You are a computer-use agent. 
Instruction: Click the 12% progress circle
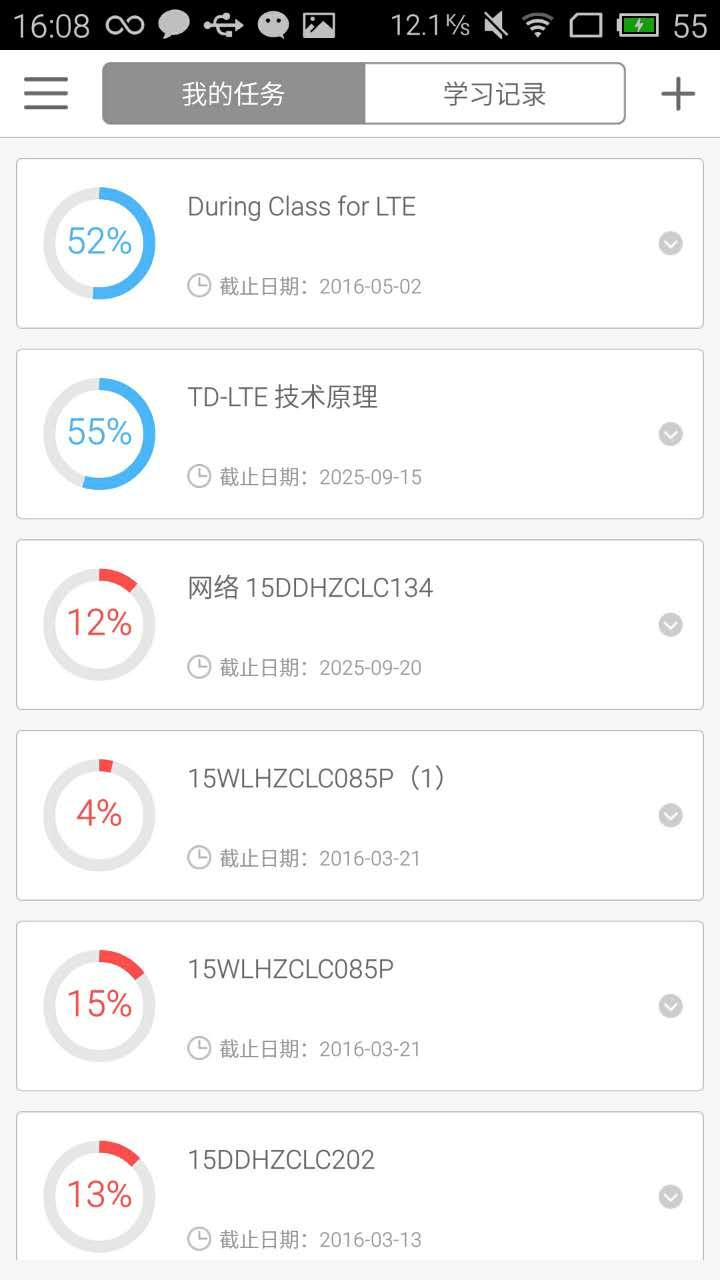pyautogui.click(x=98, y=624)
